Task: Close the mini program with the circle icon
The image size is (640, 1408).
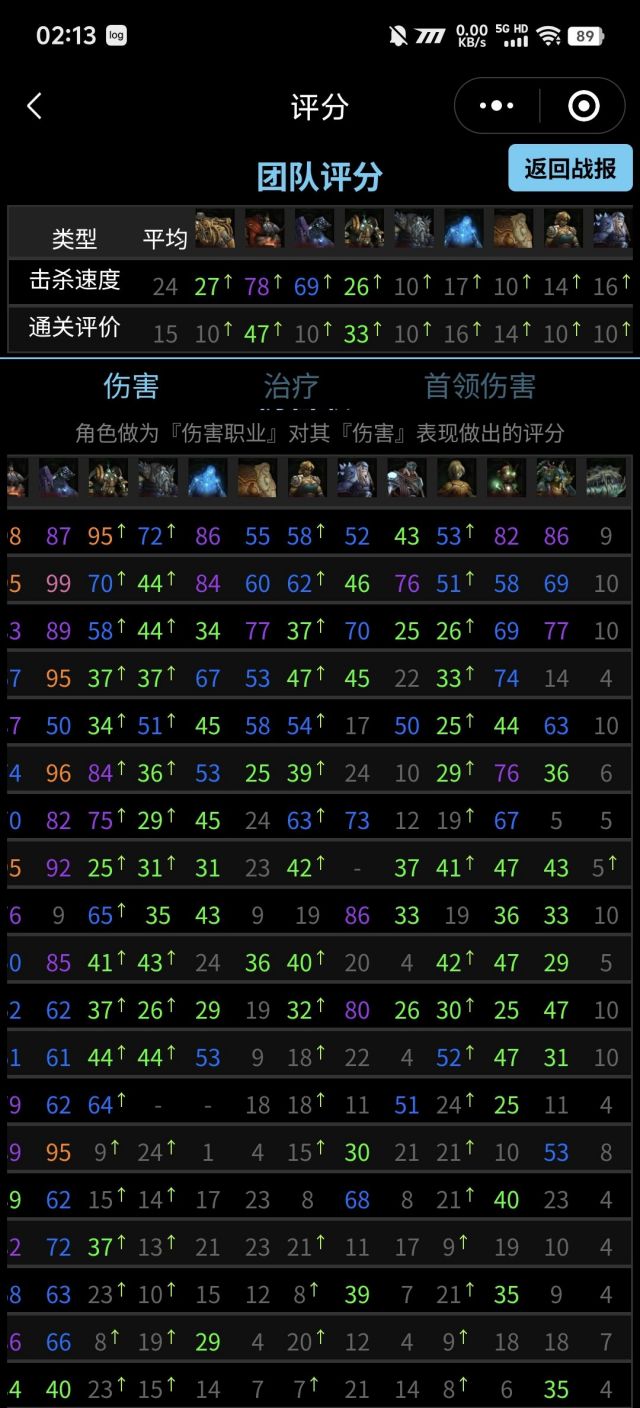Action: (x=583, y=106)
